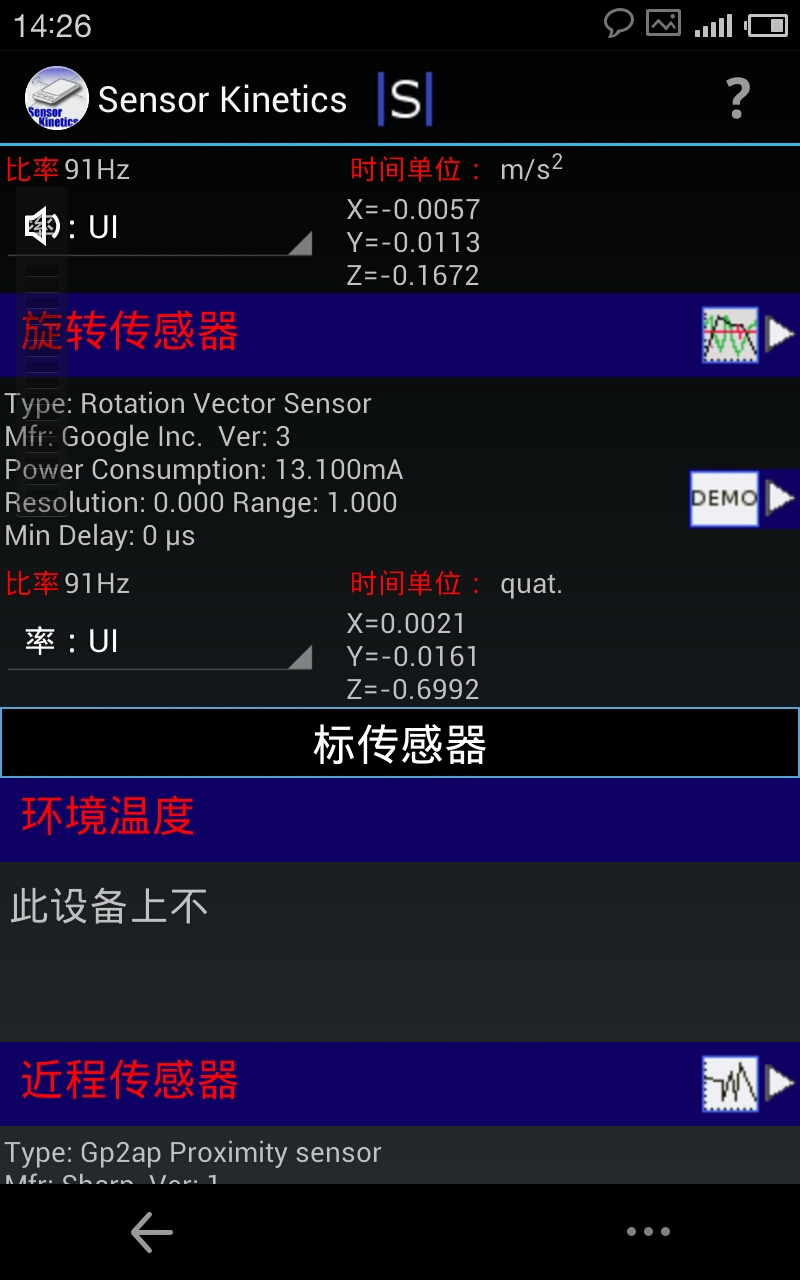Open the three-dot menu in navigation bar
800x1280 pixels.
648,1233
